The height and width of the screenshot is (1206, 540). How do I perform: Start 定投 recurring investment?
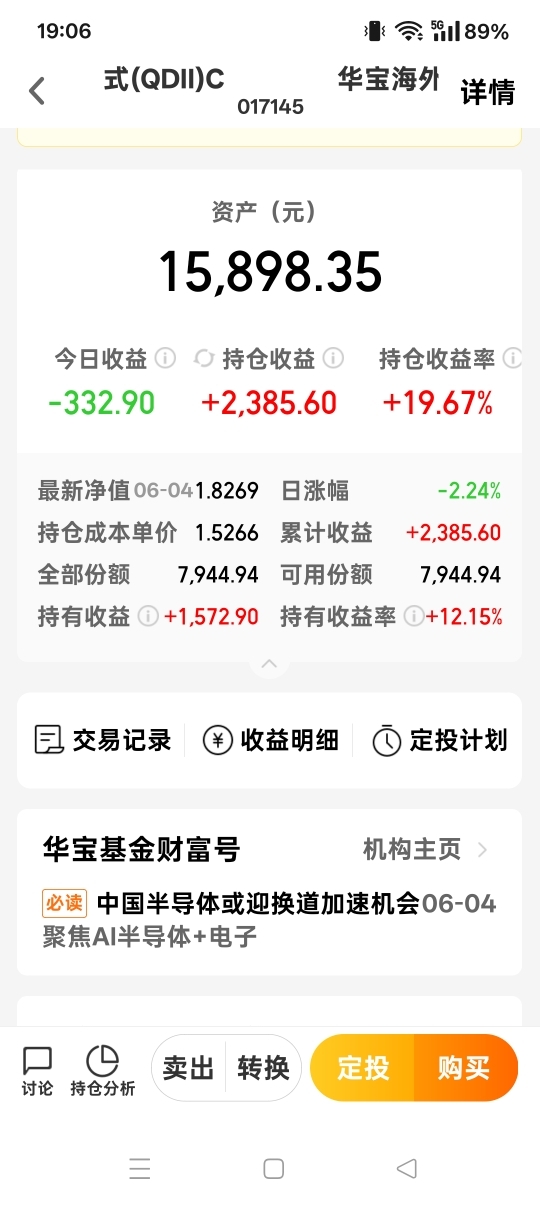click(362, 1068)
